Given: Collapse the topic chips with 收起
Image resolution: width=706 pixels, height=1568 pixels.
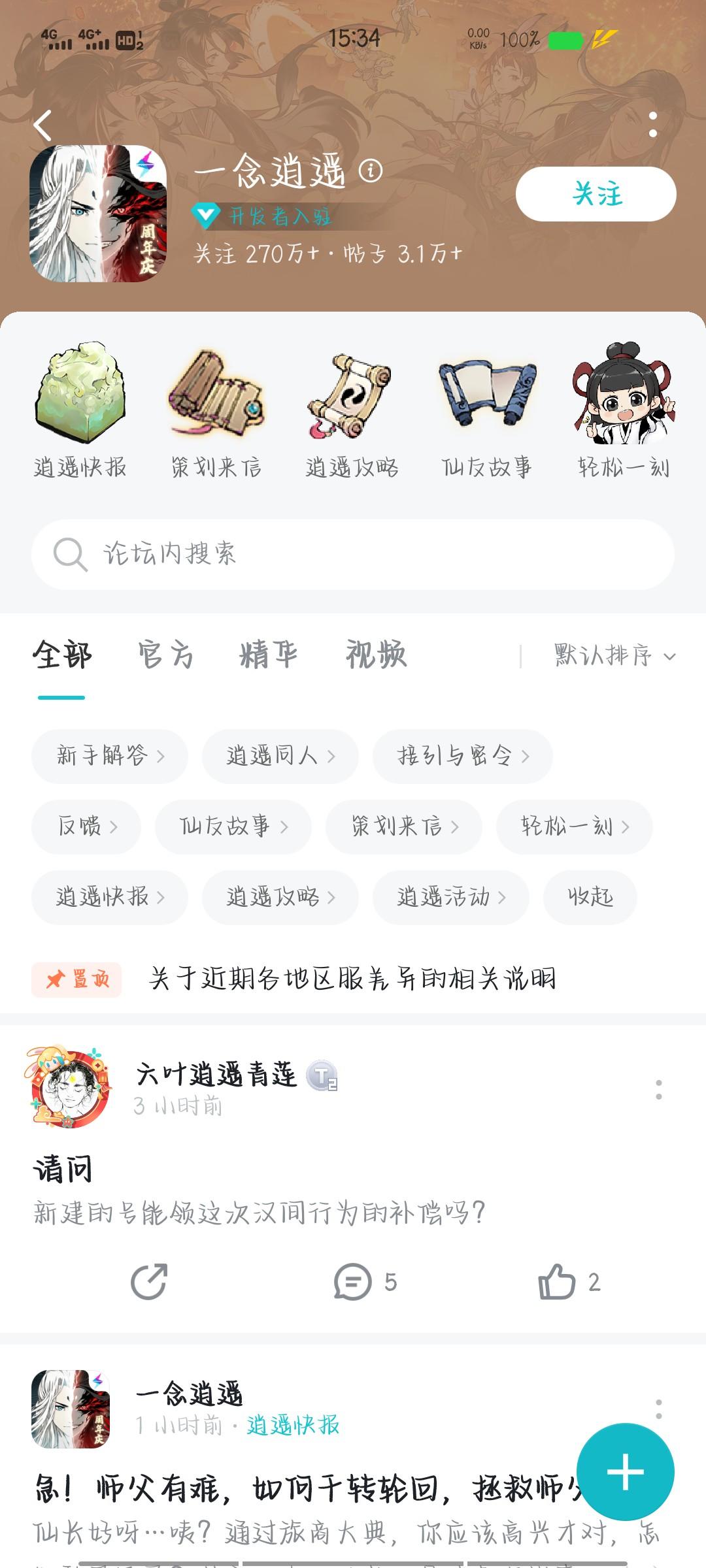Looking at the screenshot, I should coord(590,897).
